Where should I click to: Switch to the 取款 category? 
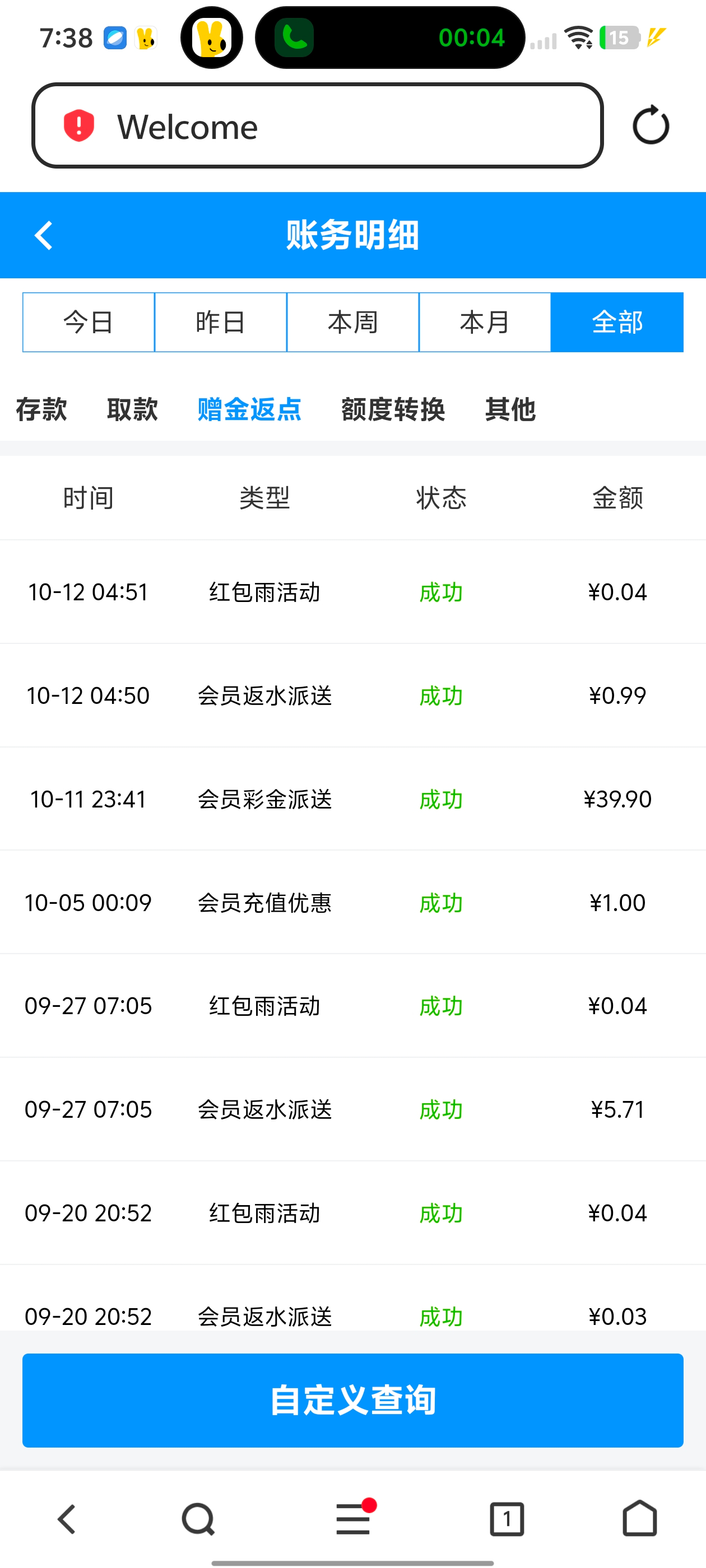click(x=132, y=409)
